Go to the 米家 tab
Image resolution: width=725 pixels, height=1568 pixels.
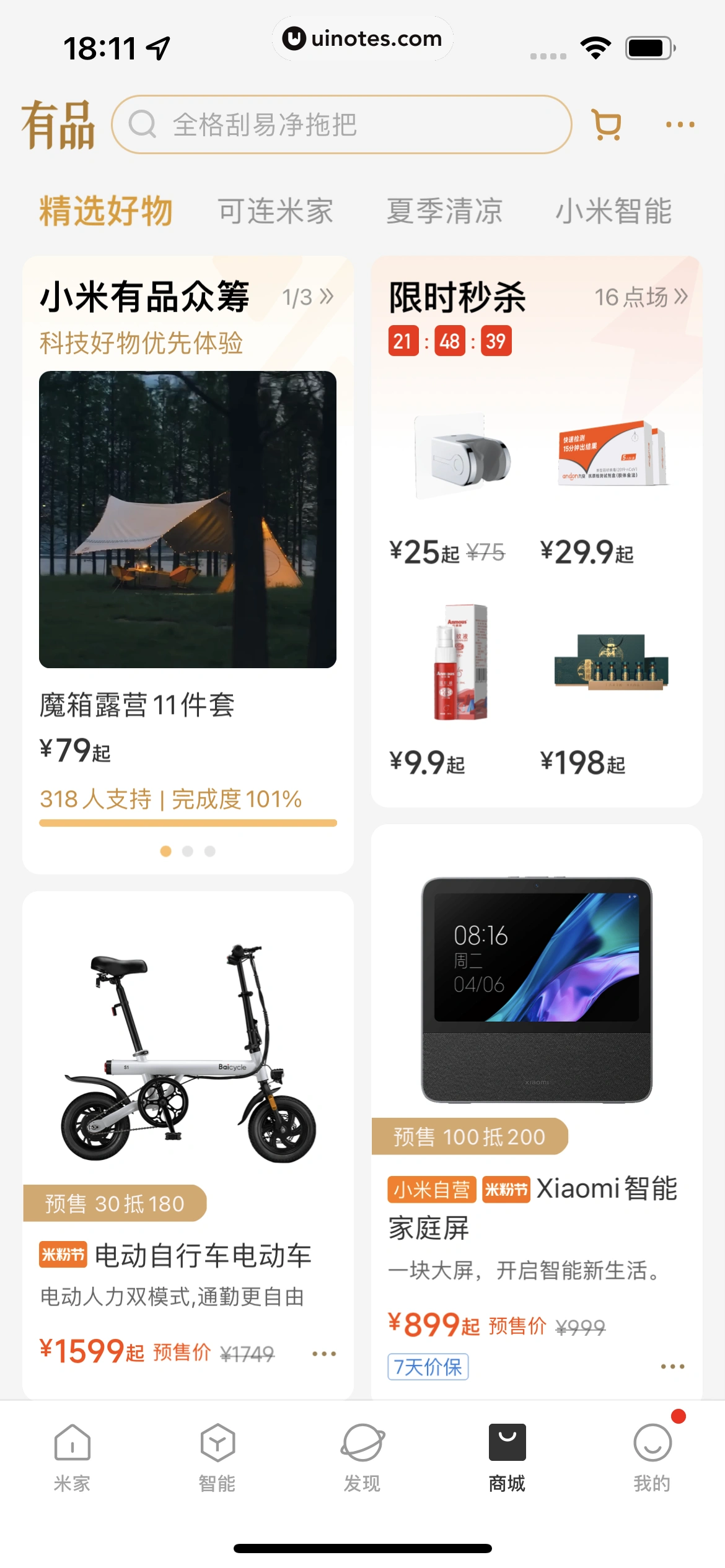pos(72,1458)
